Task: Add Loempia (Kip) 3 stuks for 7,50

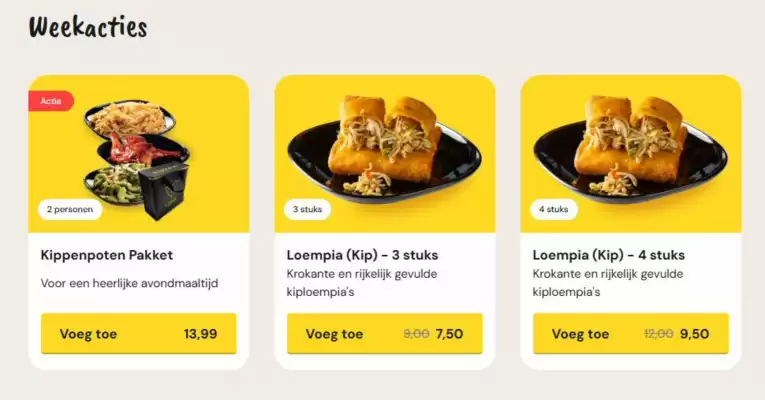Action: pos(384,334)
